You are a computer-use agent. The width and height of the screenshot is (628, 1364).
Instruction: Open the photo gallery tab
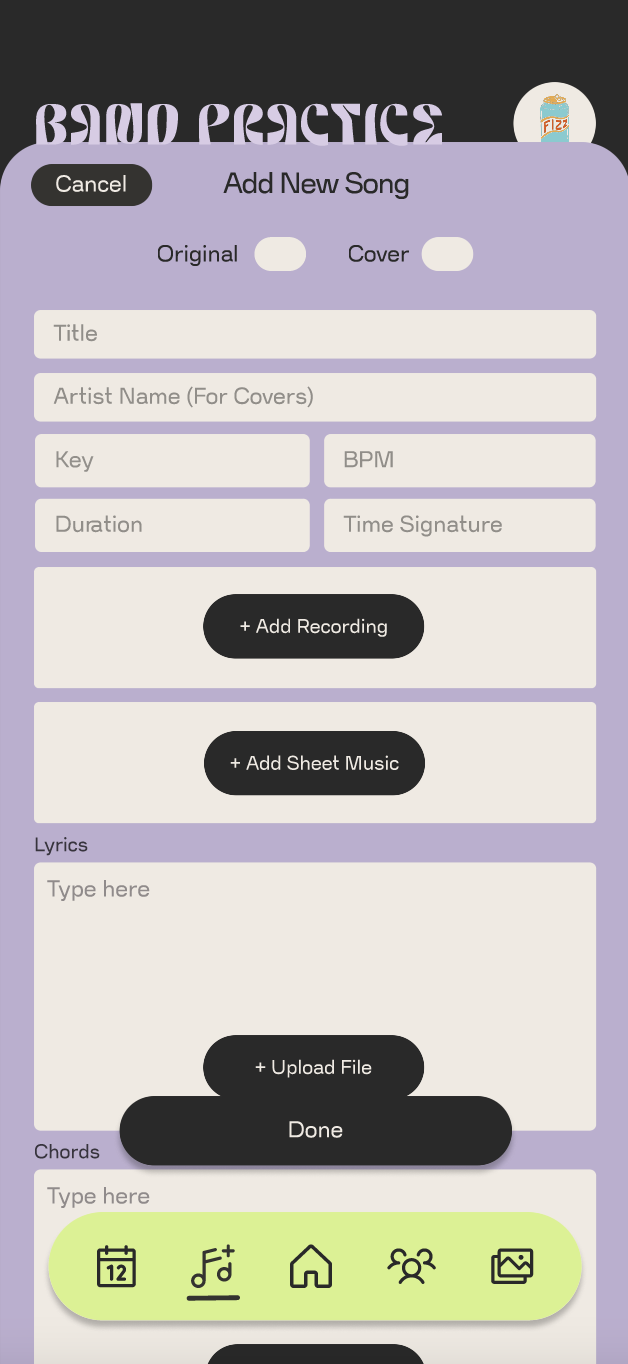tap(512, 1267)
